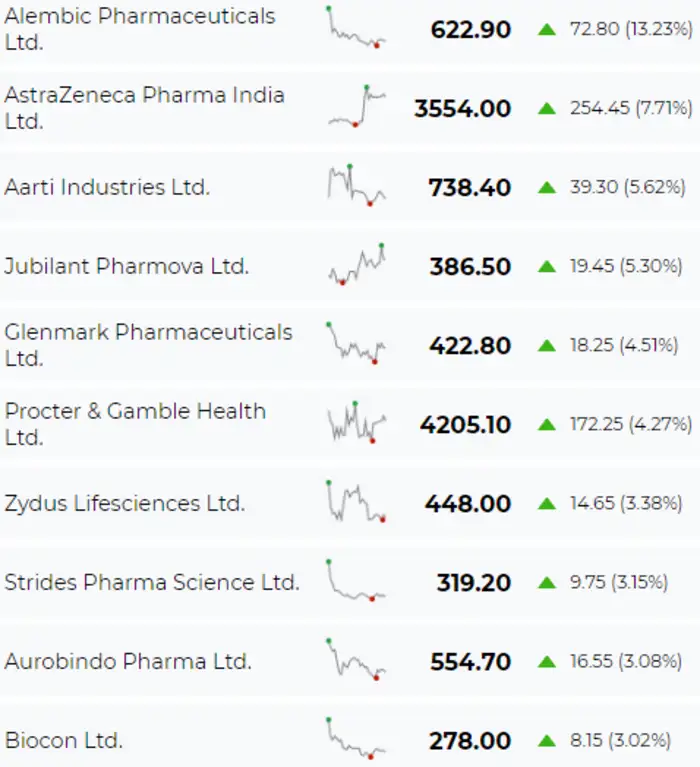View AstraZeneca Pharma India Ltd. stock

145,108
